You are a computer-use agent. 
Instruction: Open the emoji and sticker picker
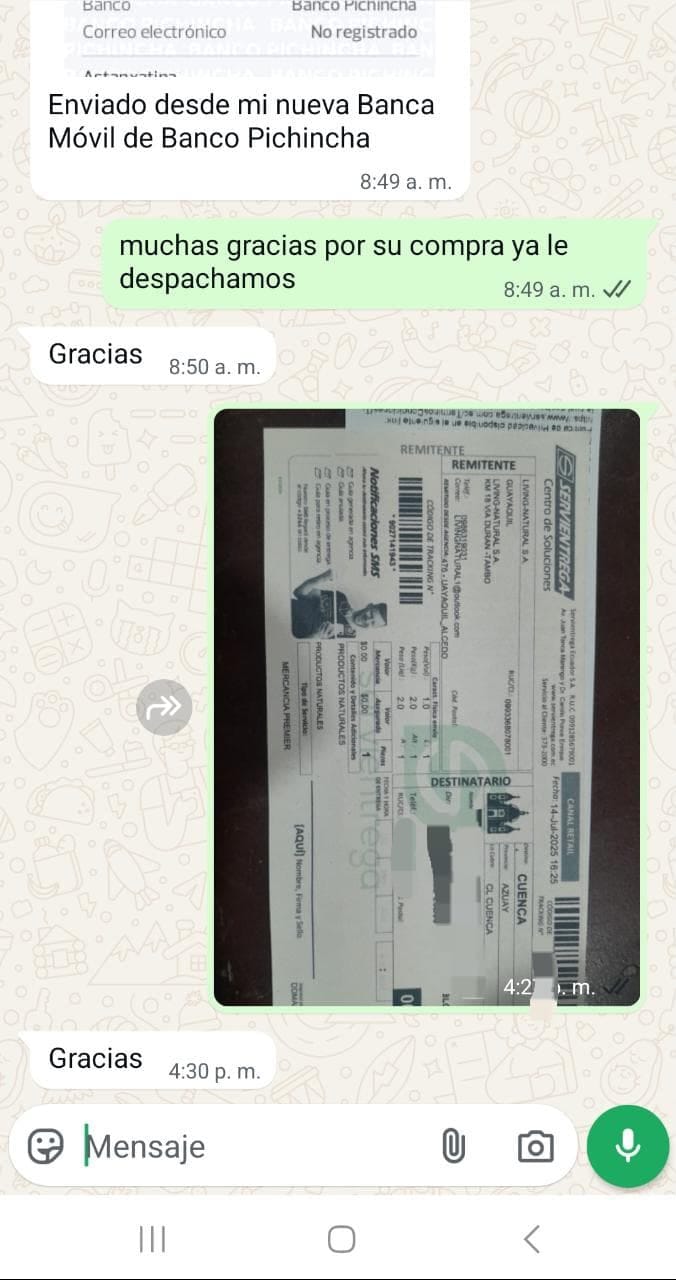(46, 1146)
